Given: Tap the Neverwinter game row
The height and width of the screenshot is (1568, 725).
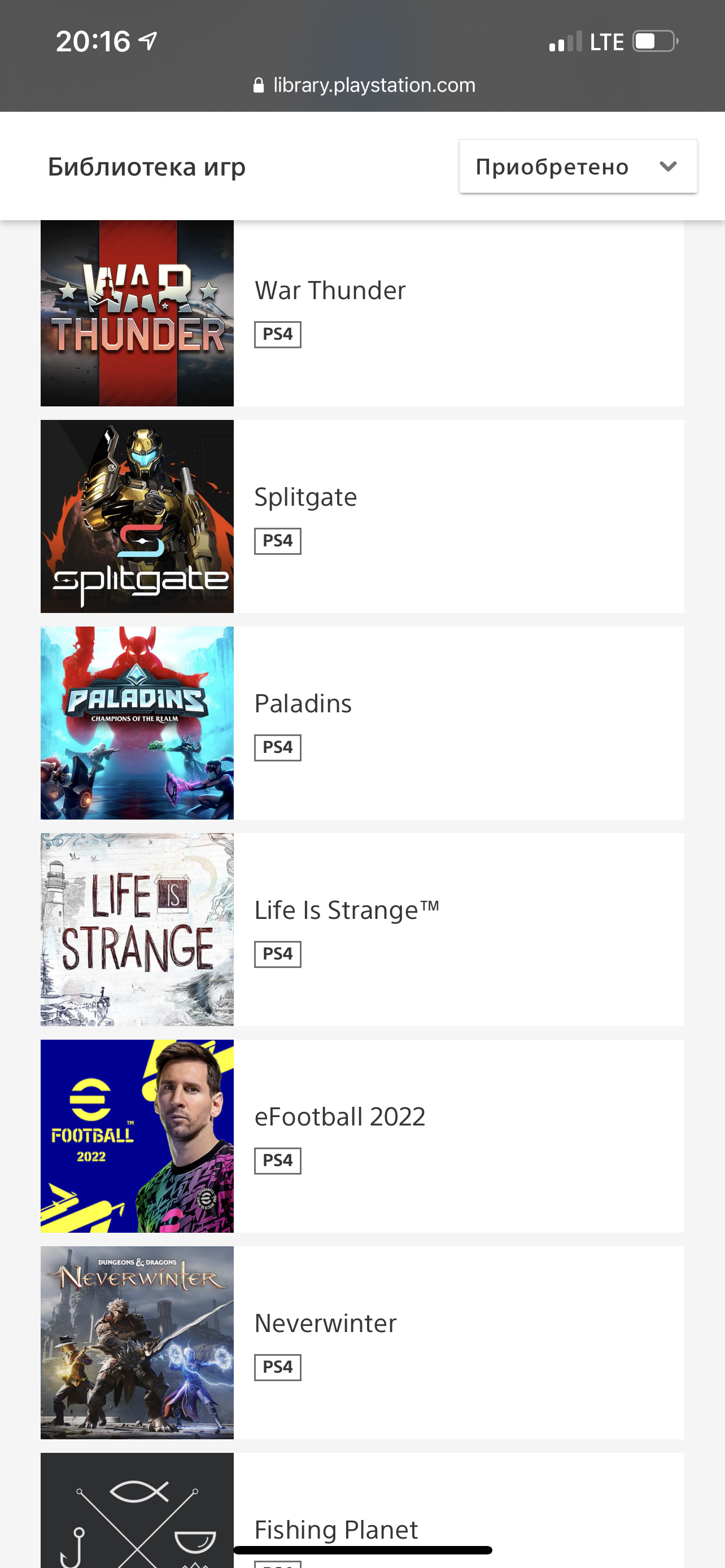Looking at the screenshot, I should tap(361, 1342).
